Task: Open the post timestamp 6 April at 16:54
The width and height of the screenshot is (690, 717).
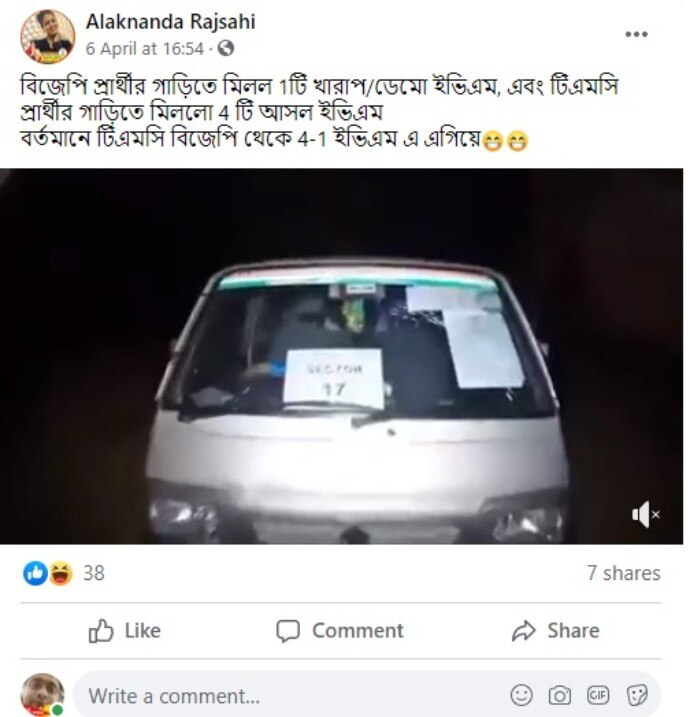Action: pyautogui.click(x=144, y=48)
